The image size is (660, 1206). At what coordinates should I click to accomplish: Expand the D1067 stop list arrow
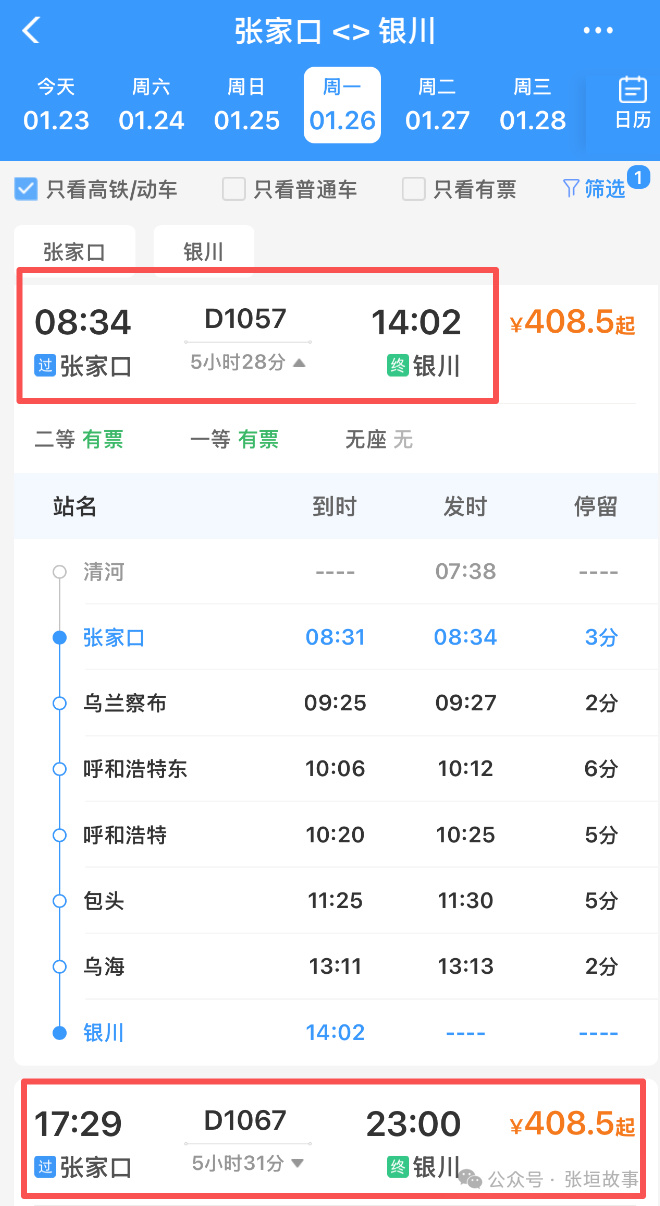coord(297,1163)
